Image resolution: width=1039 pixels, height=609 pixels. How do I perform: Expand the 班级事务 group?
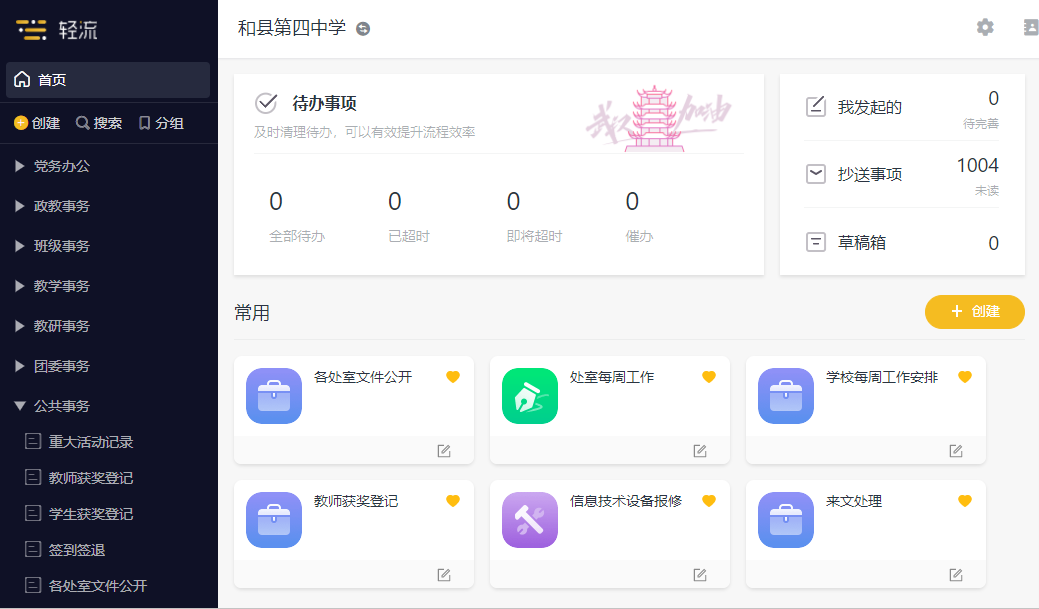coord(61,246)
